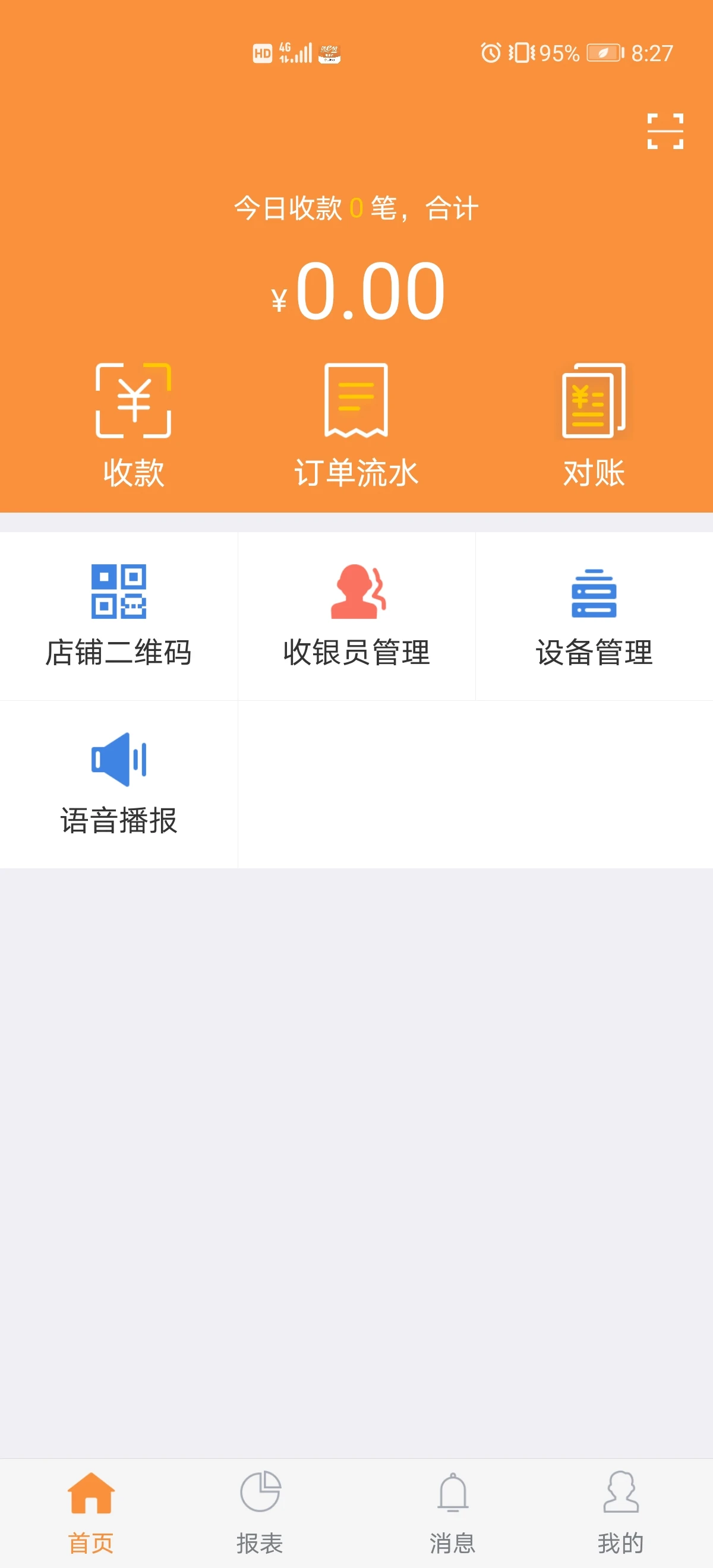This screenshot has width=713, height=1568.
Task: Click today's total amount ¥0.00
Action: pos(356,291)
